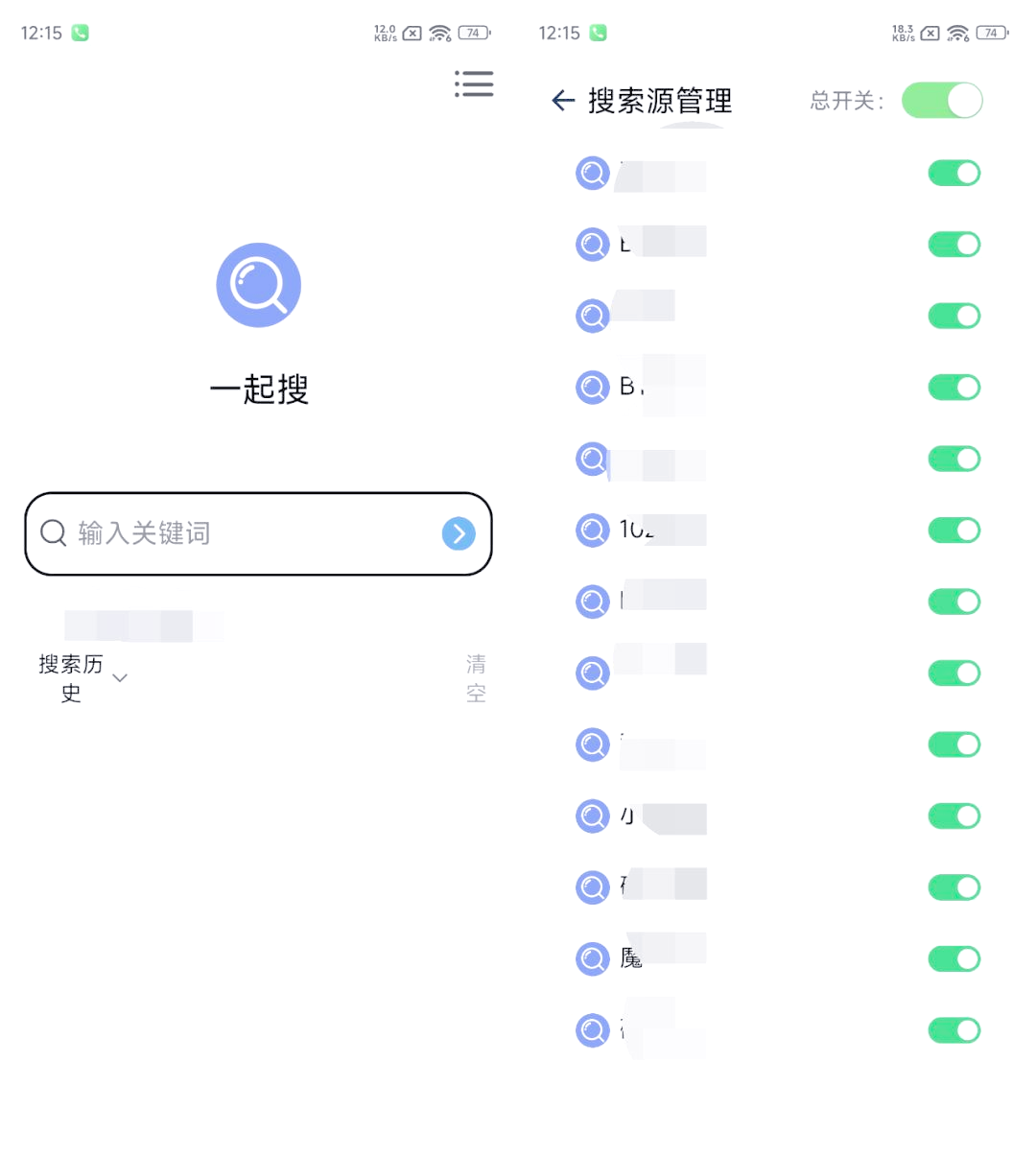1036x1157 pixels.
Task: Turn off the last source switch in list
Action: [x=954, y=1030]
